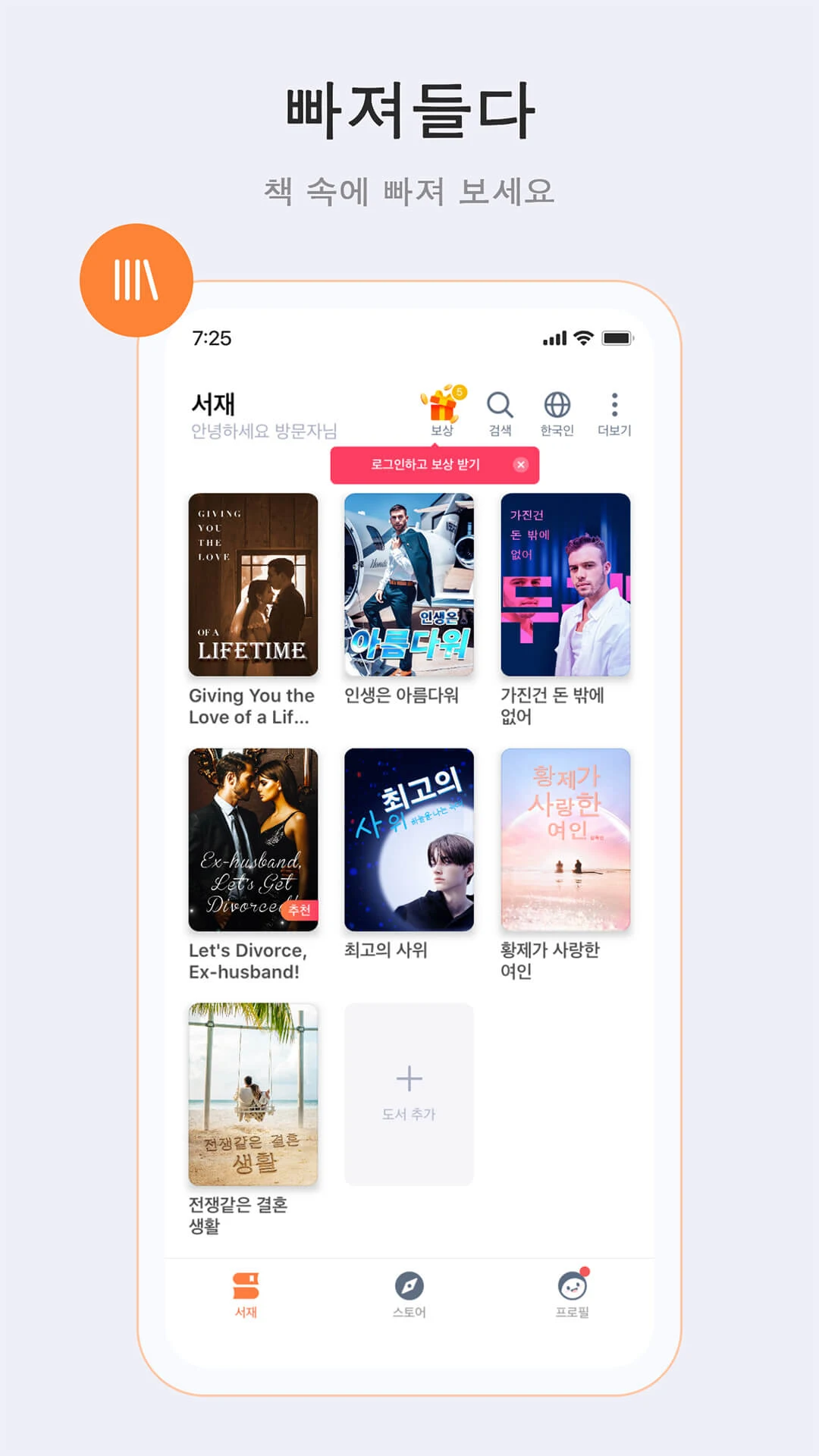
Task: Open the Let's Divorce, Ex-husband! cover
Action: pyautogui.click(x=252, y=842)
